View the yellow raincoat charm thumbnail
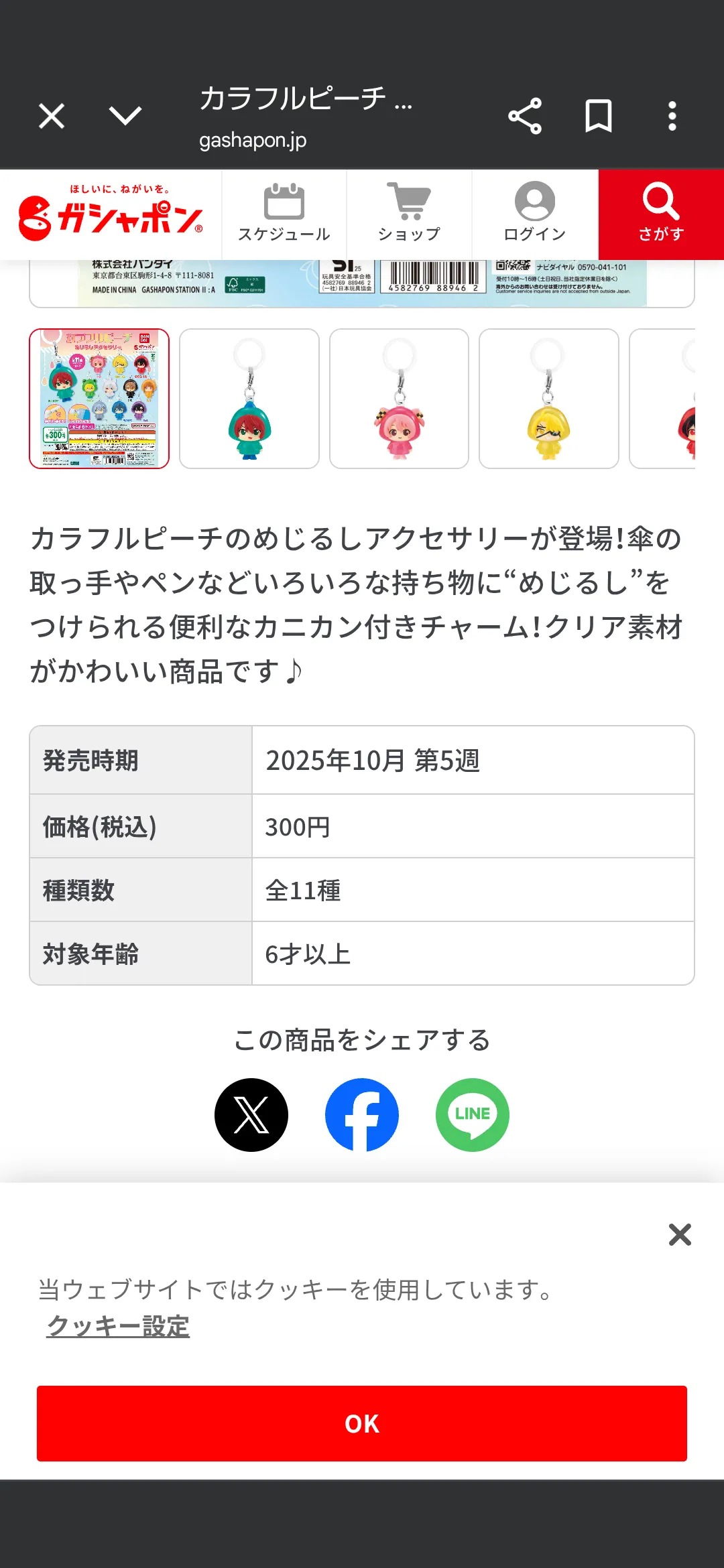724x1568 pixels. (548, 399)
